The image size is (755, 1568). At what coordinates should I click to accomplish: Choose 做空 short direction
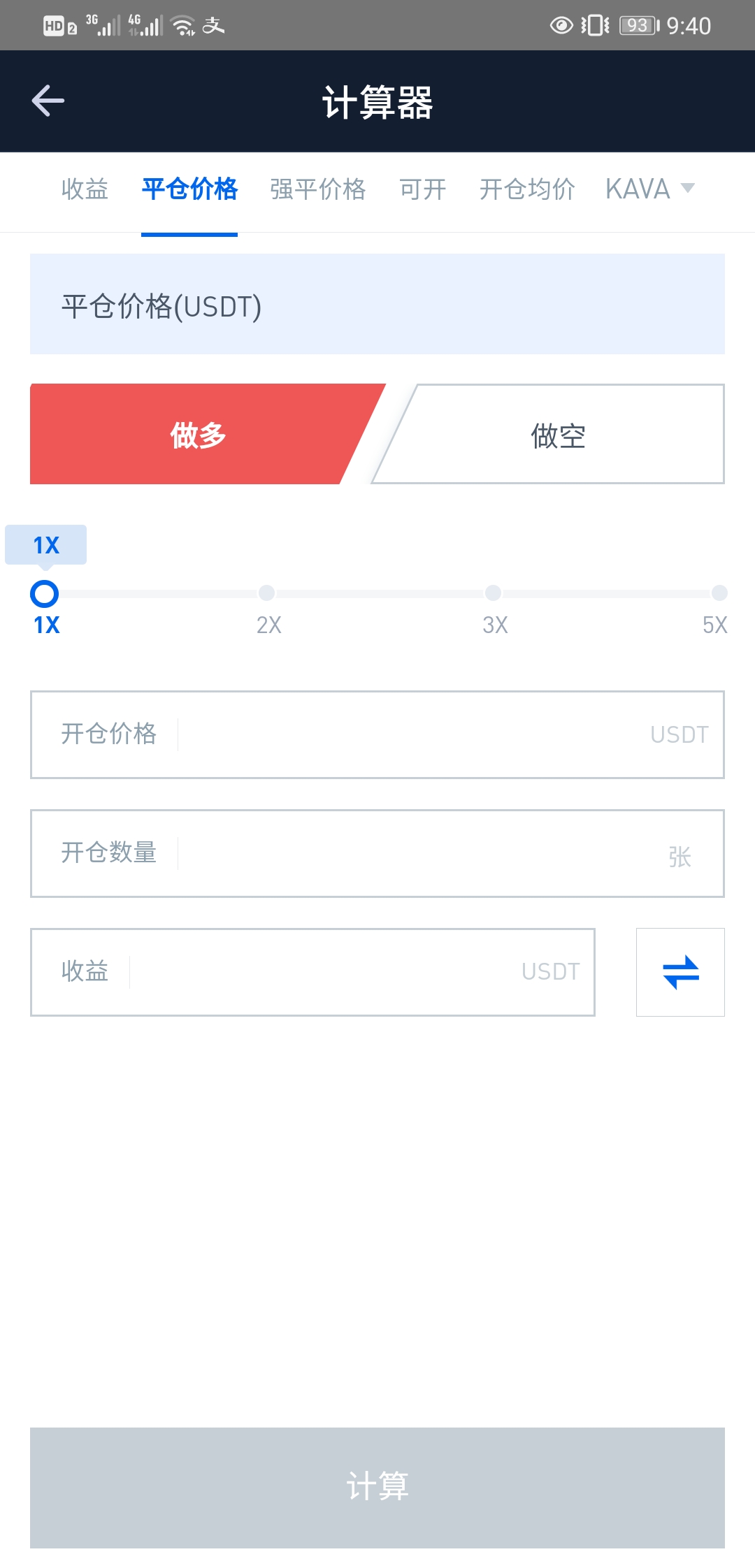coord(557,435)
